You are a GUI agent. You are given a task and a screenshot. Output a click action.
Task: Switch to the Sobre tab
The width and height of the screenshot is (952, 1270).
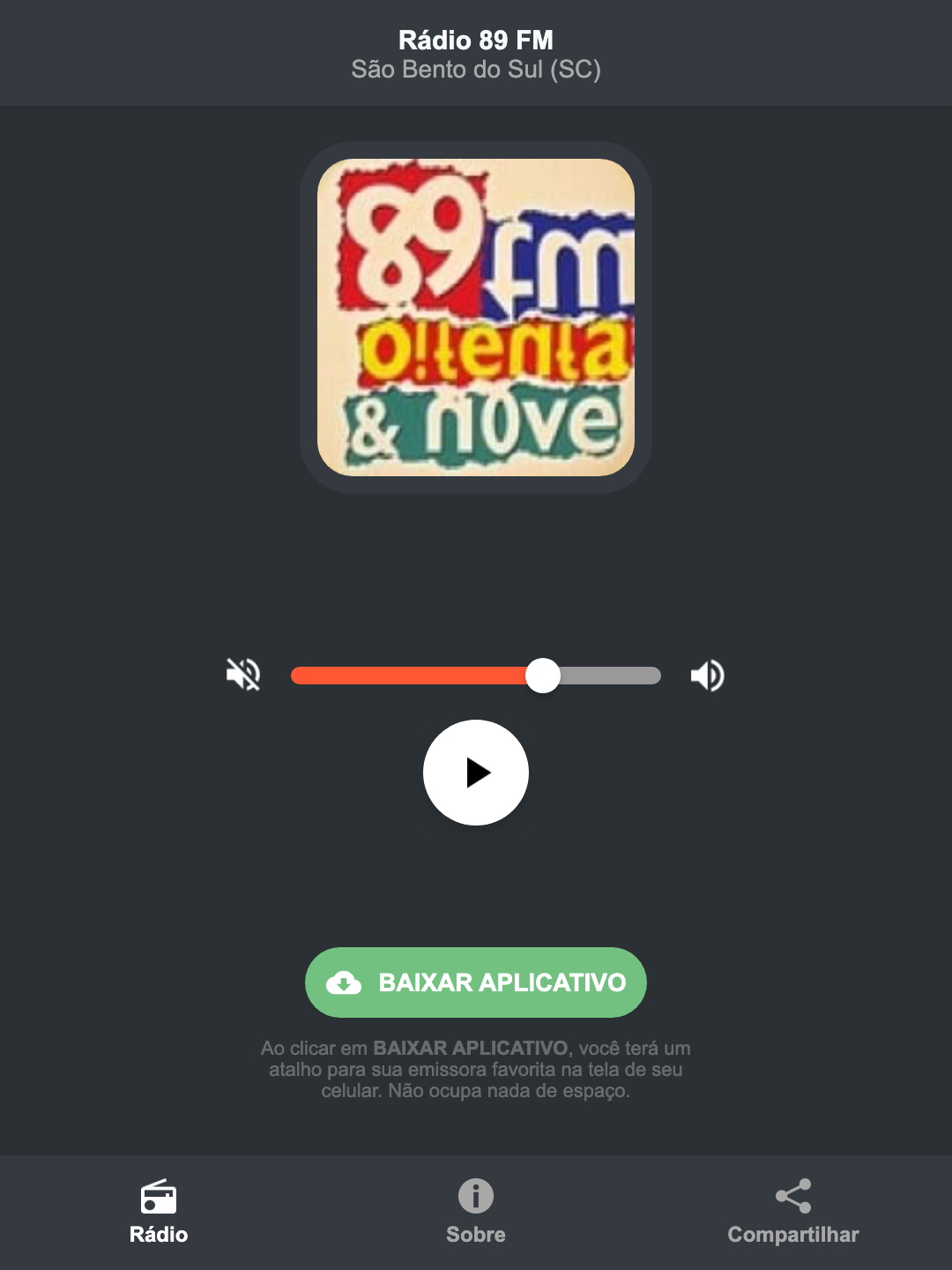[475, 1213]
